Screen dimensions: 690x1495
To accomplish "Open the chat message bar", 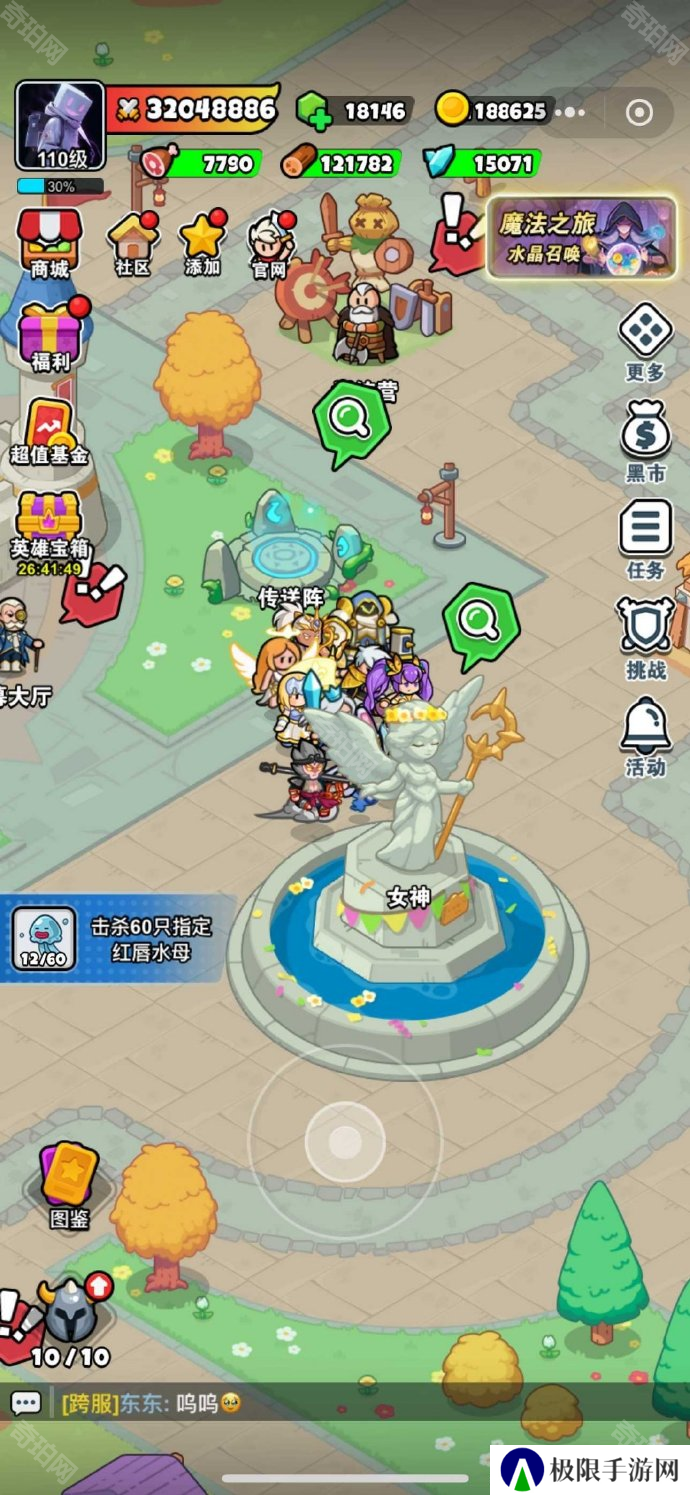I will (x=300, y=1403).
